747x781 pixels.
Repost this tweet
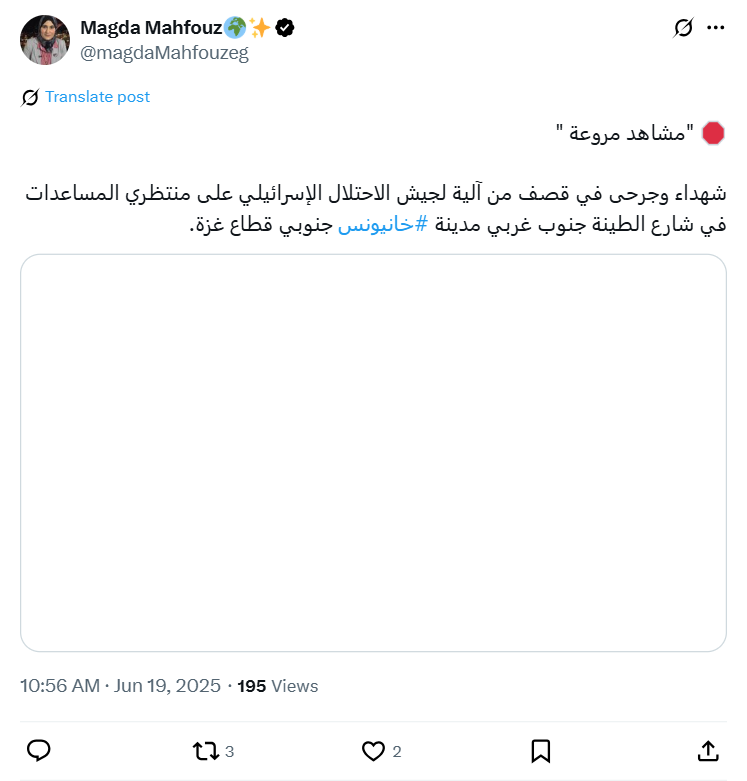tap(205, 750)
